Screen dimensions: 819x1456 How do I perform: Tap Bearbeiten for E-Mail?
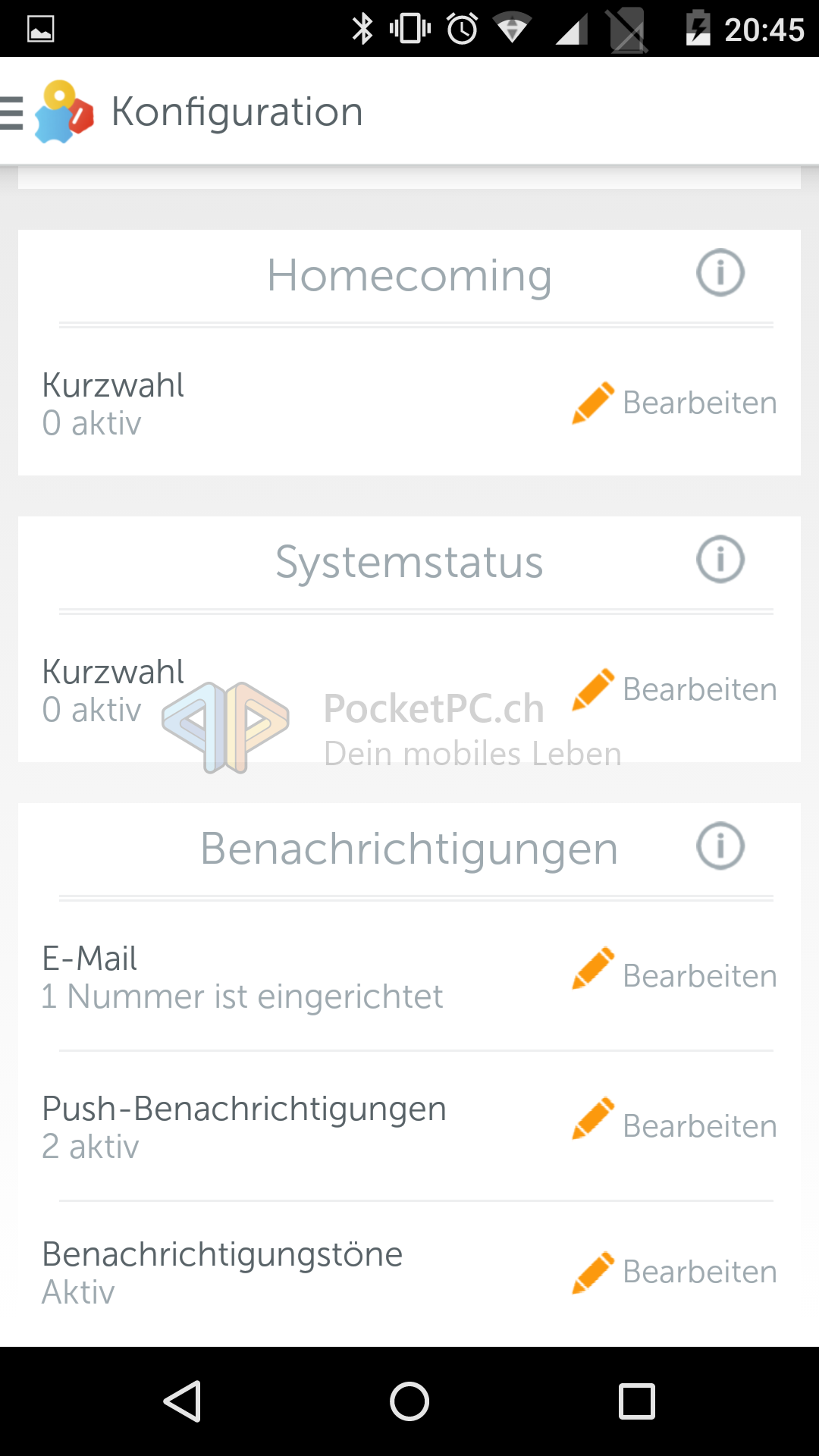pyautogui.click(x=675, y=976)
